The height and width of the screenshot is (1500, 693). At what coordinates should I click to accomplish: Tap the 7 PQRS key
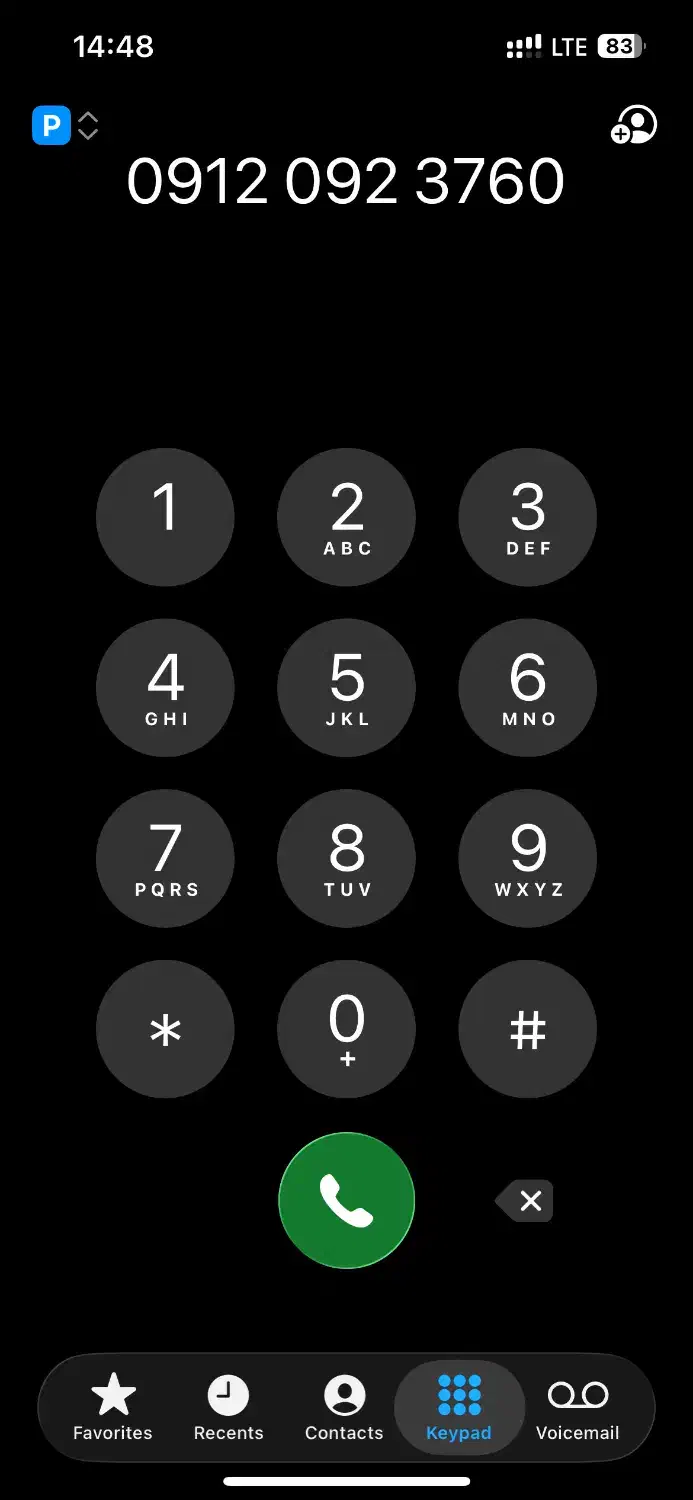165,859
